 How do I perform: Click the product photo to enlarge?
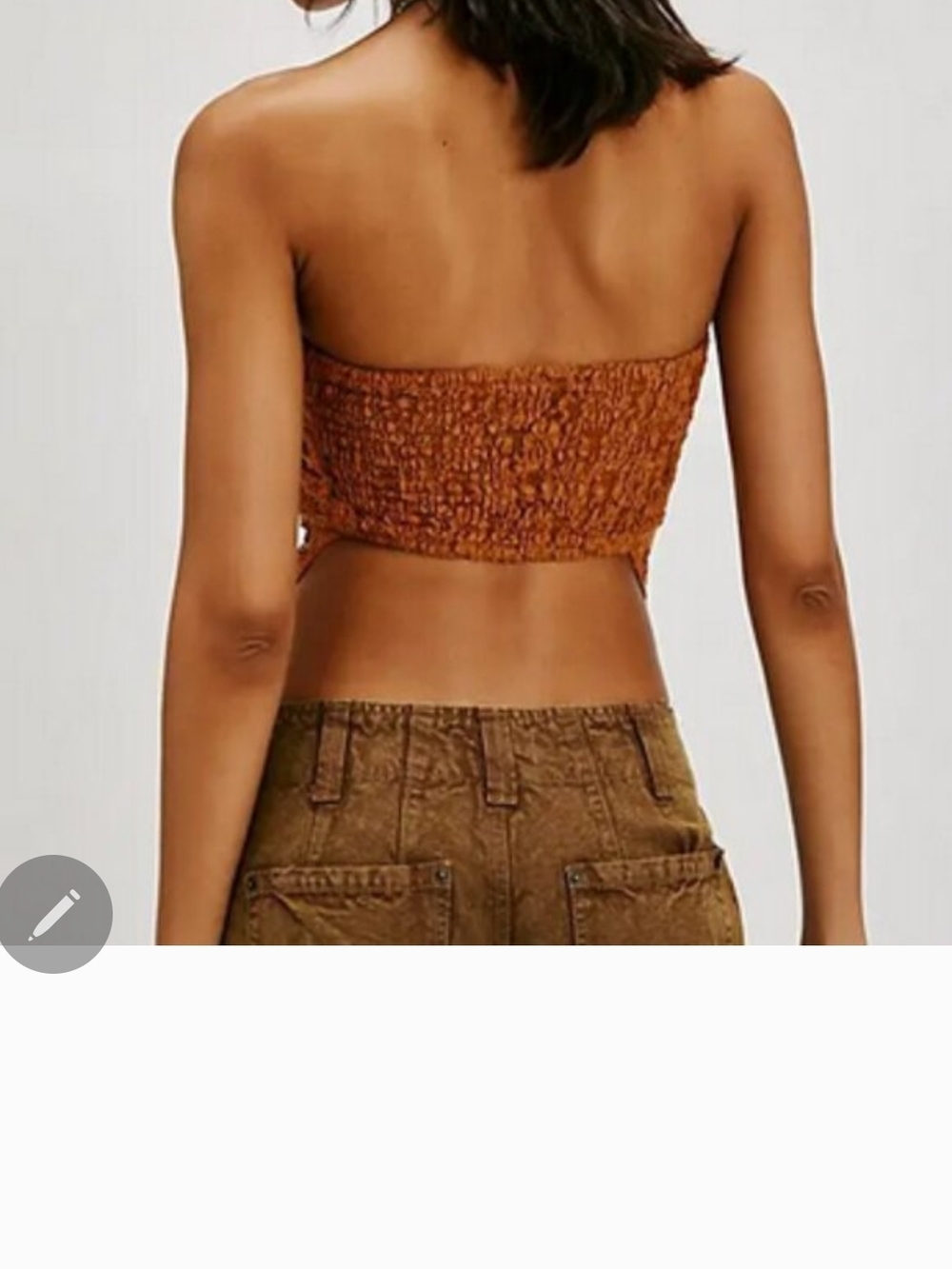pos(476,476)
